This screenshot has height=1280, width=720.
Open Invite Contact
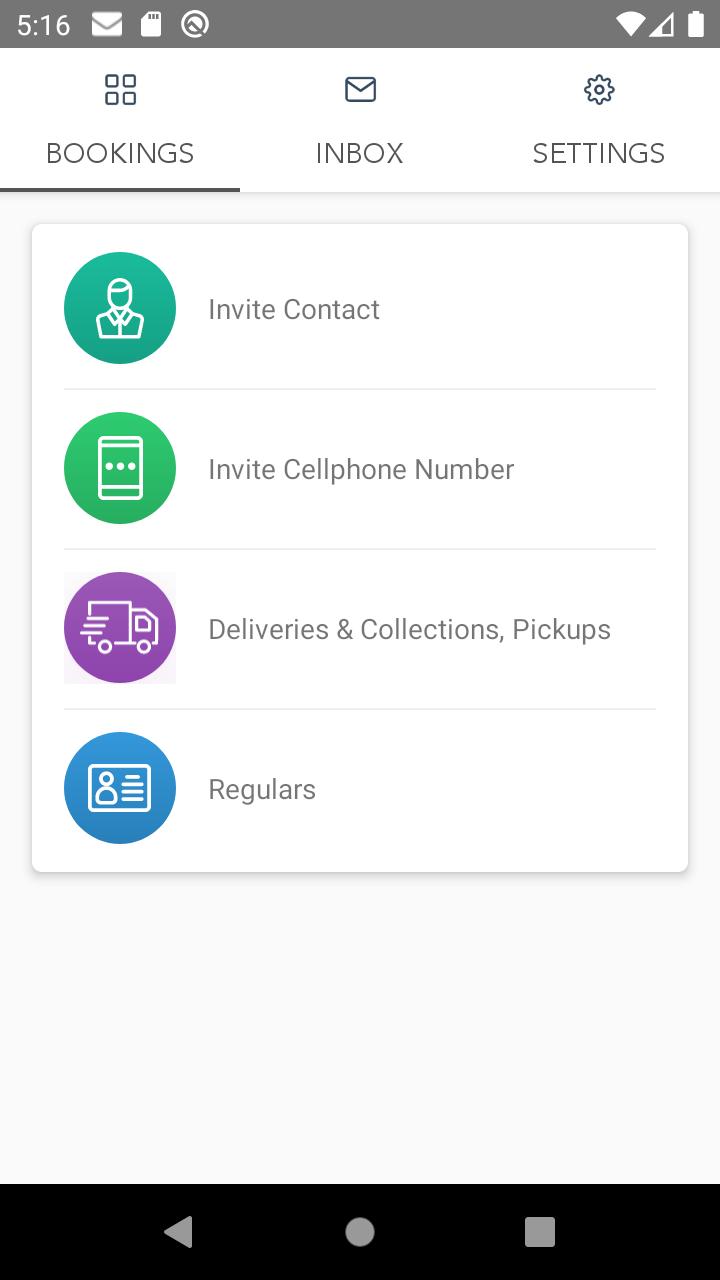click(360, 309)
